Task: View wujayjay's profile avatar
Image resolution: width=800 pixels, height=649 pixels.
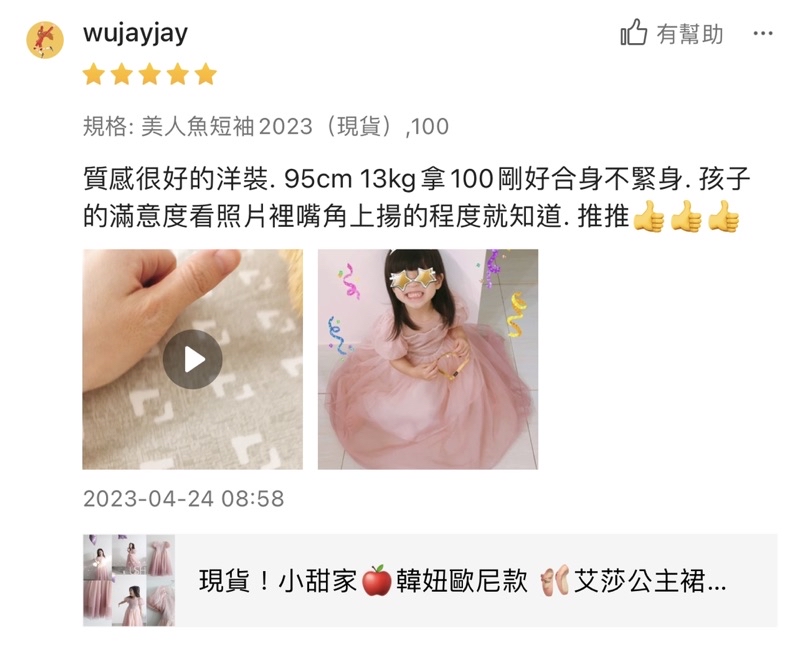Action: click(45, 39)
